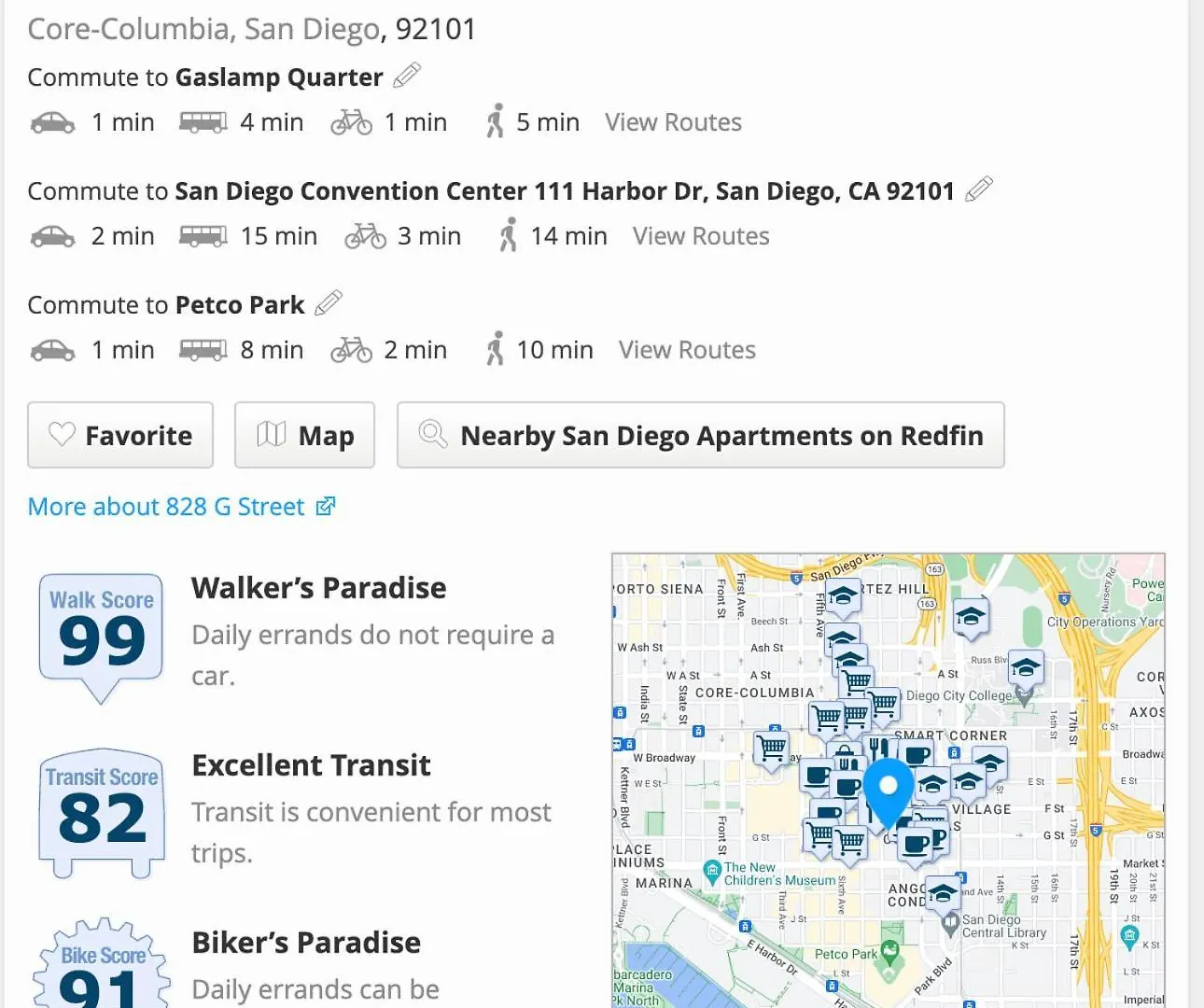Open More about 828 G Street link
The width and height of the screenshot is (1204, 1008).
click(x=181, y=506)
